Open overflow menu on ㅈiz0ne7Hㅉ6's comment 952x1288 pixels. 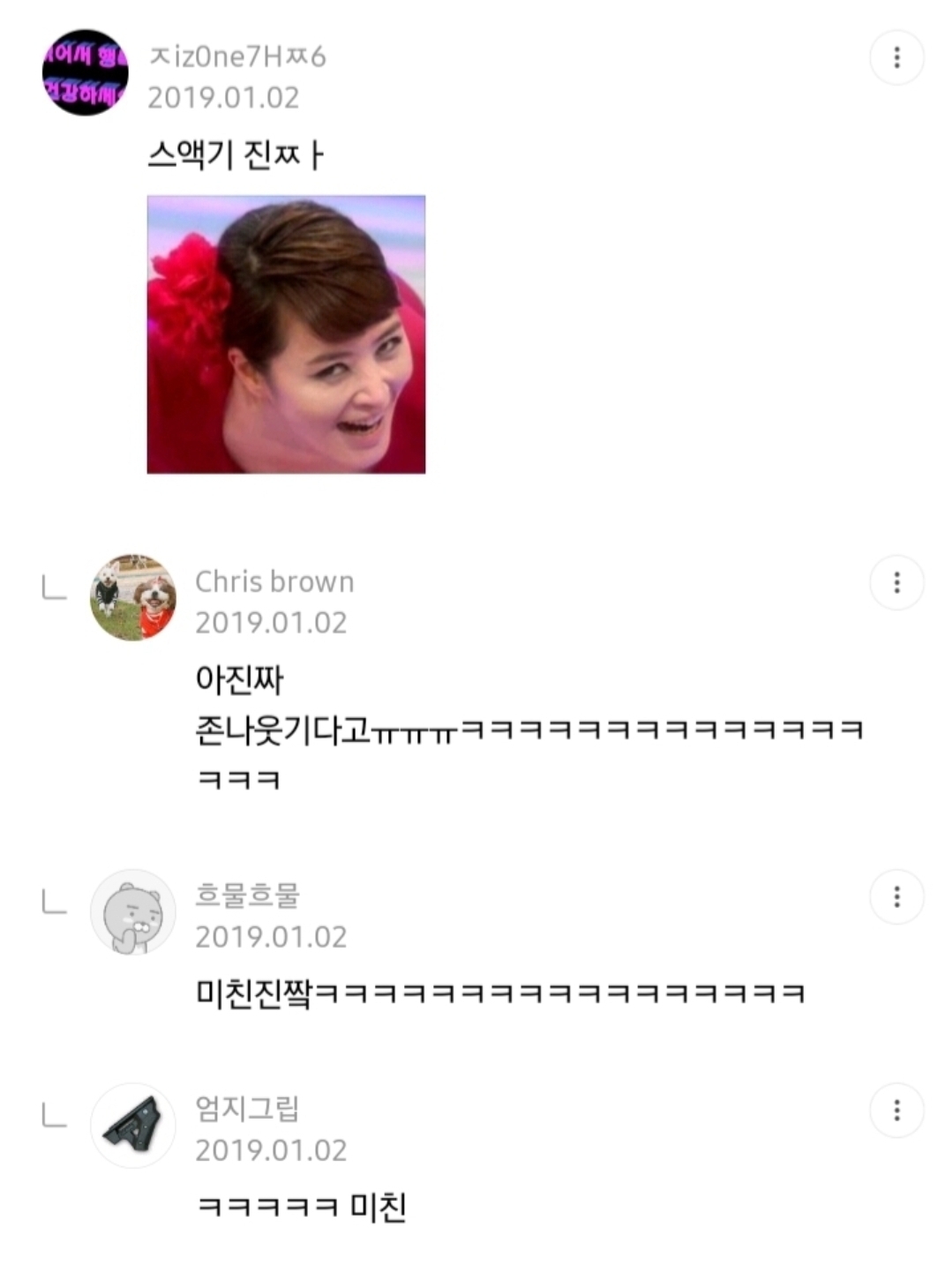896,57
